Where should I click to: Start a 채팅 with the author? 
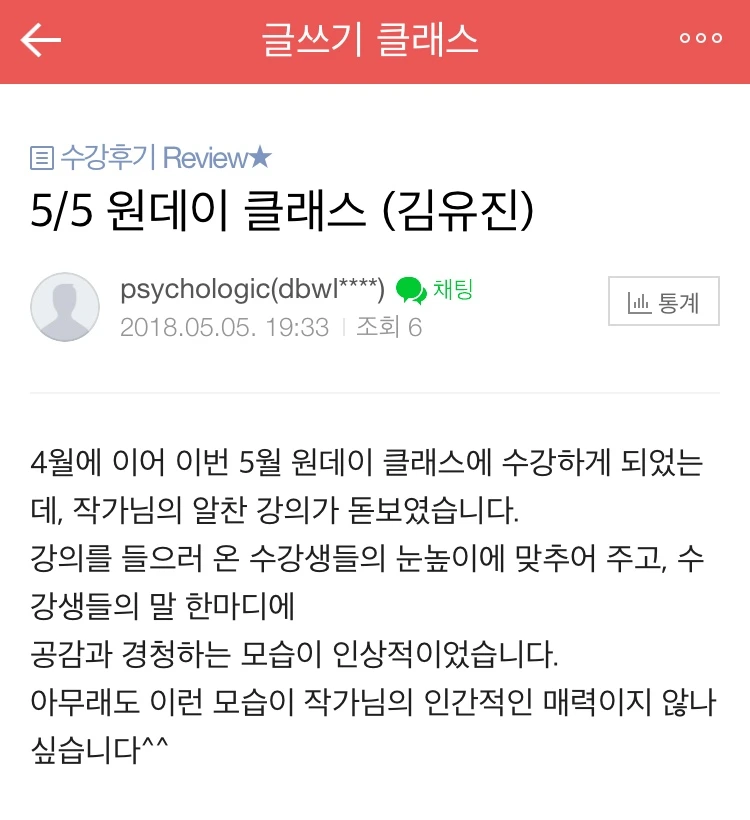point(435,290)
